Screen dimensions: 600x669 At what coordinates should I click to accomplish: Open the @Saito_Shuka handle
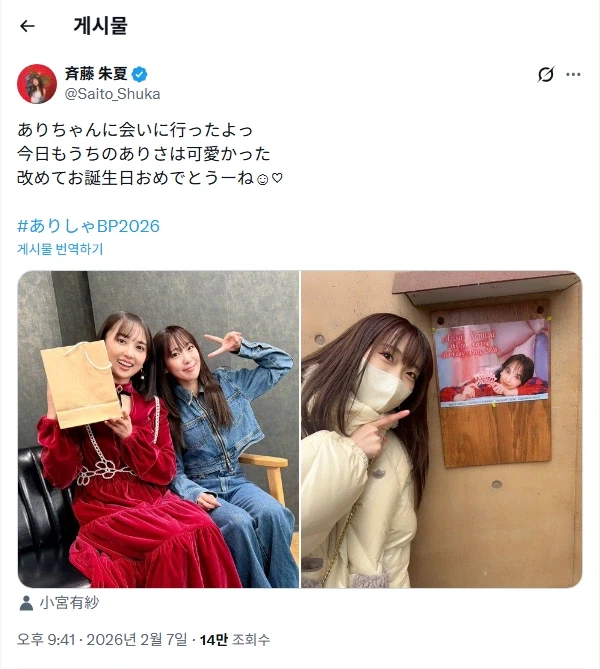(x=112, y=94)
